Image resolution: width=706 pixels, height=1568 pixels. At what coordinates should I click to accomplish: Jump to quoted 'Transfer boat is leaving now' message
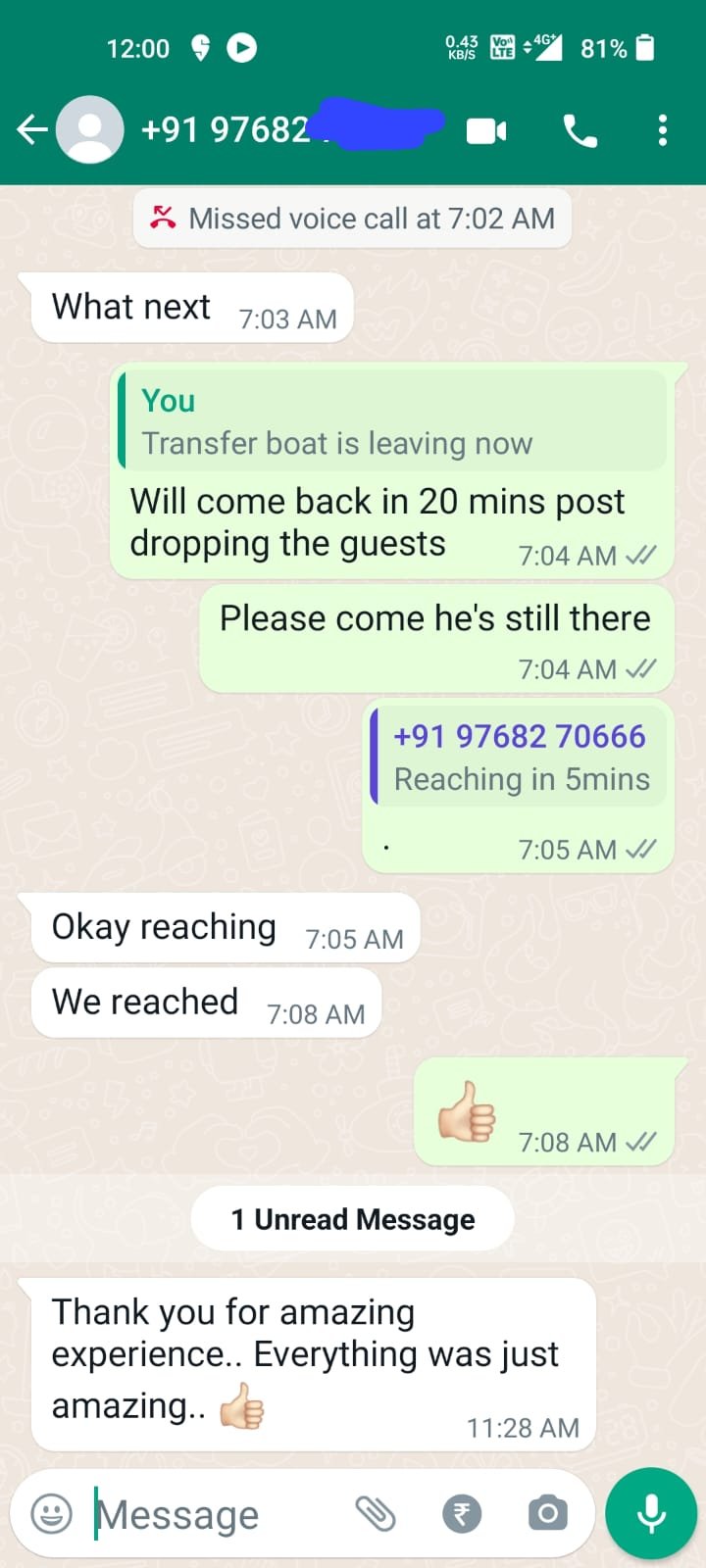pos(392,421)
